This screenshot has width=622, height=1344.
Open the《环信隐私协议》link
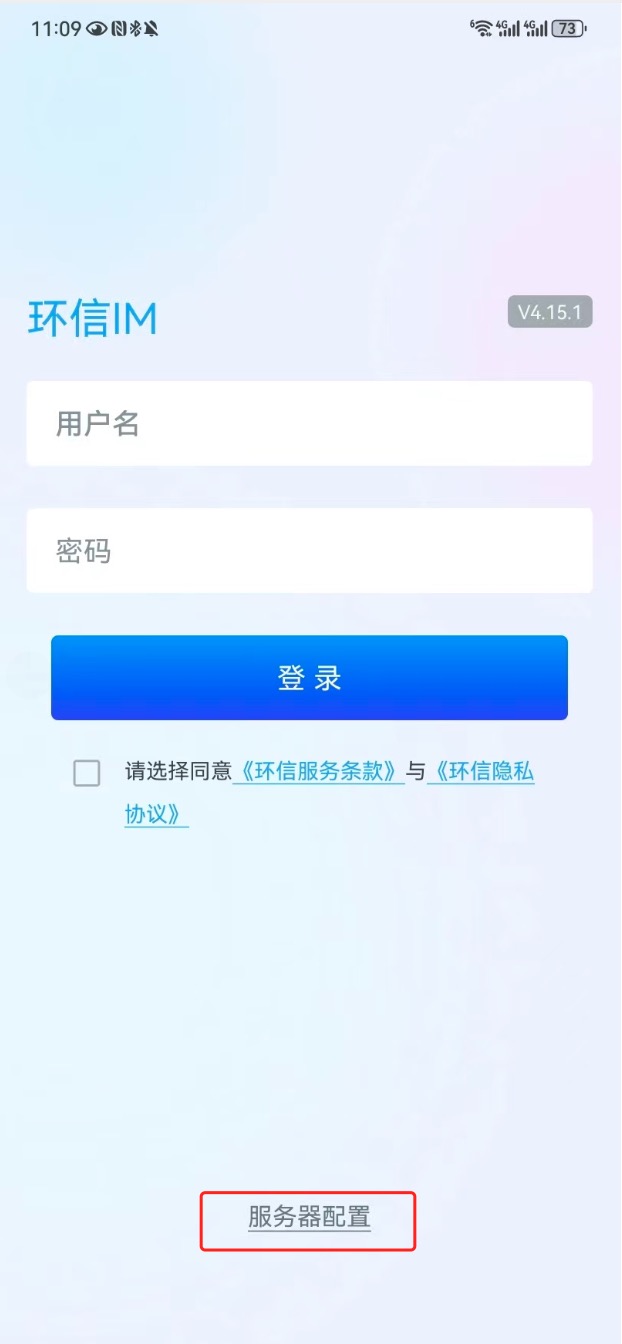(481, 772)
